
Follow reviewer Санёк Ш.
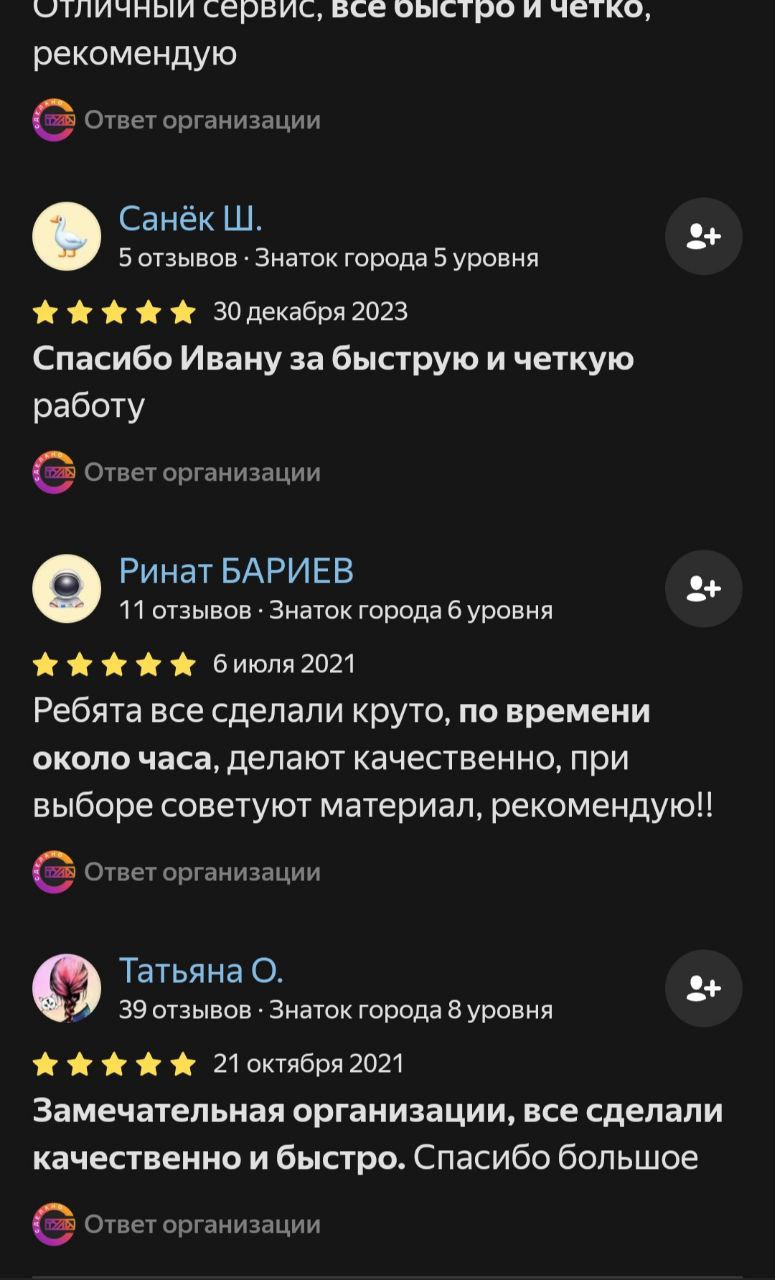click(703, 236)
